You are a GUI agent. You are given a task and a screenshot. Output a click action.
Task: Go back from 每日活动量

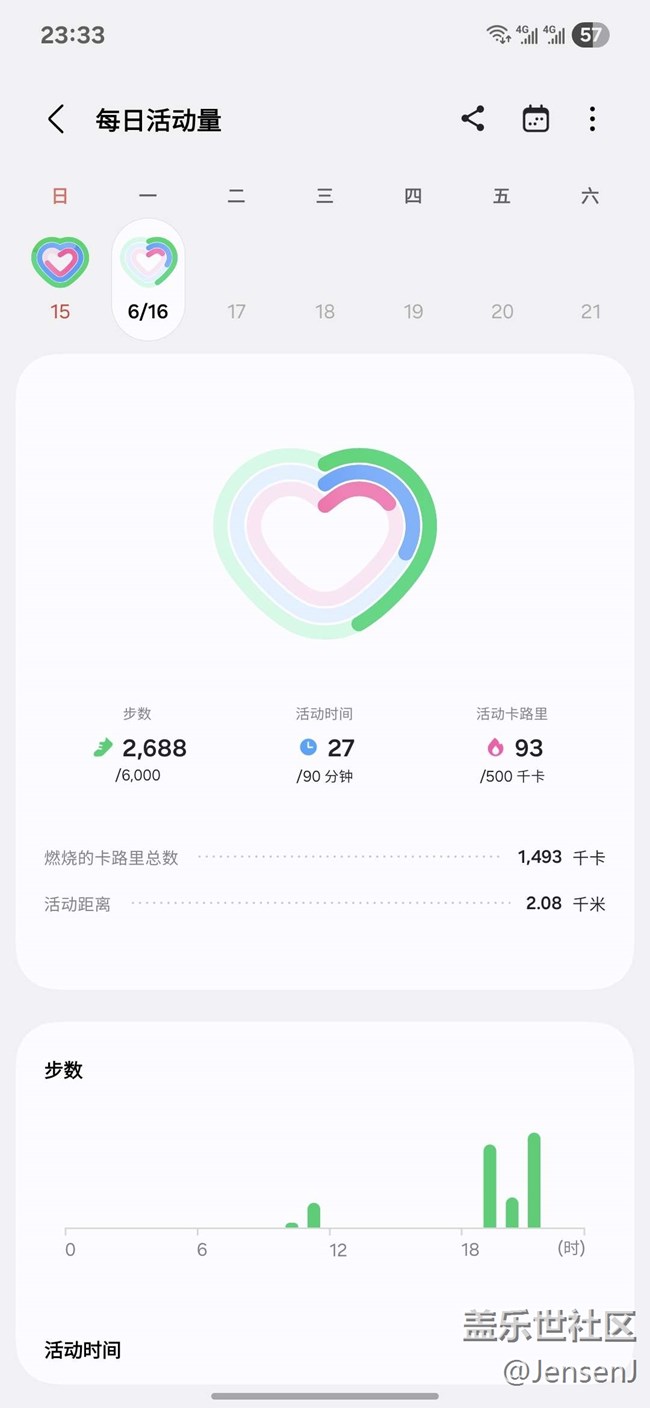(56, 120)
